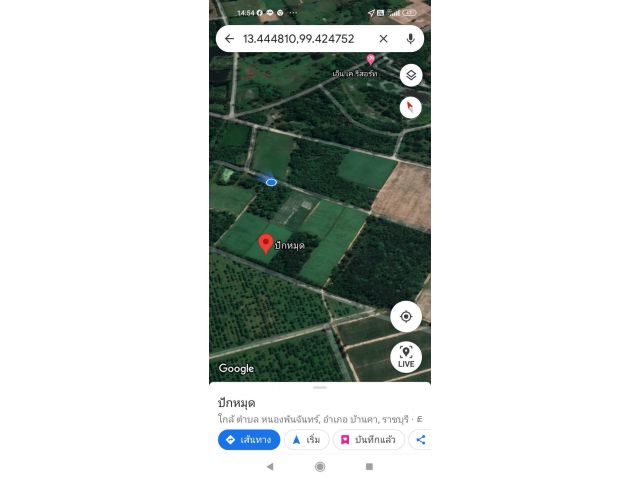Open the map layers selector
The height and width of the screenshot is (480, 640).
[x=410, y=75]
